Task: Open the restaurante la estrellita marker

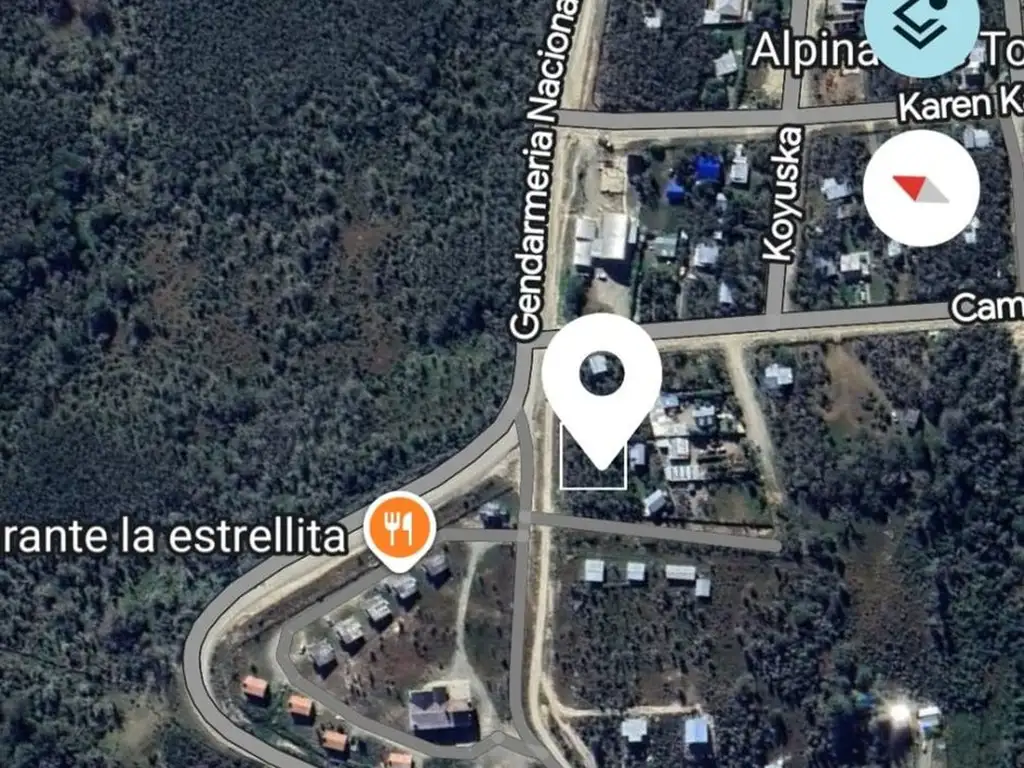Action: (399, 527)
